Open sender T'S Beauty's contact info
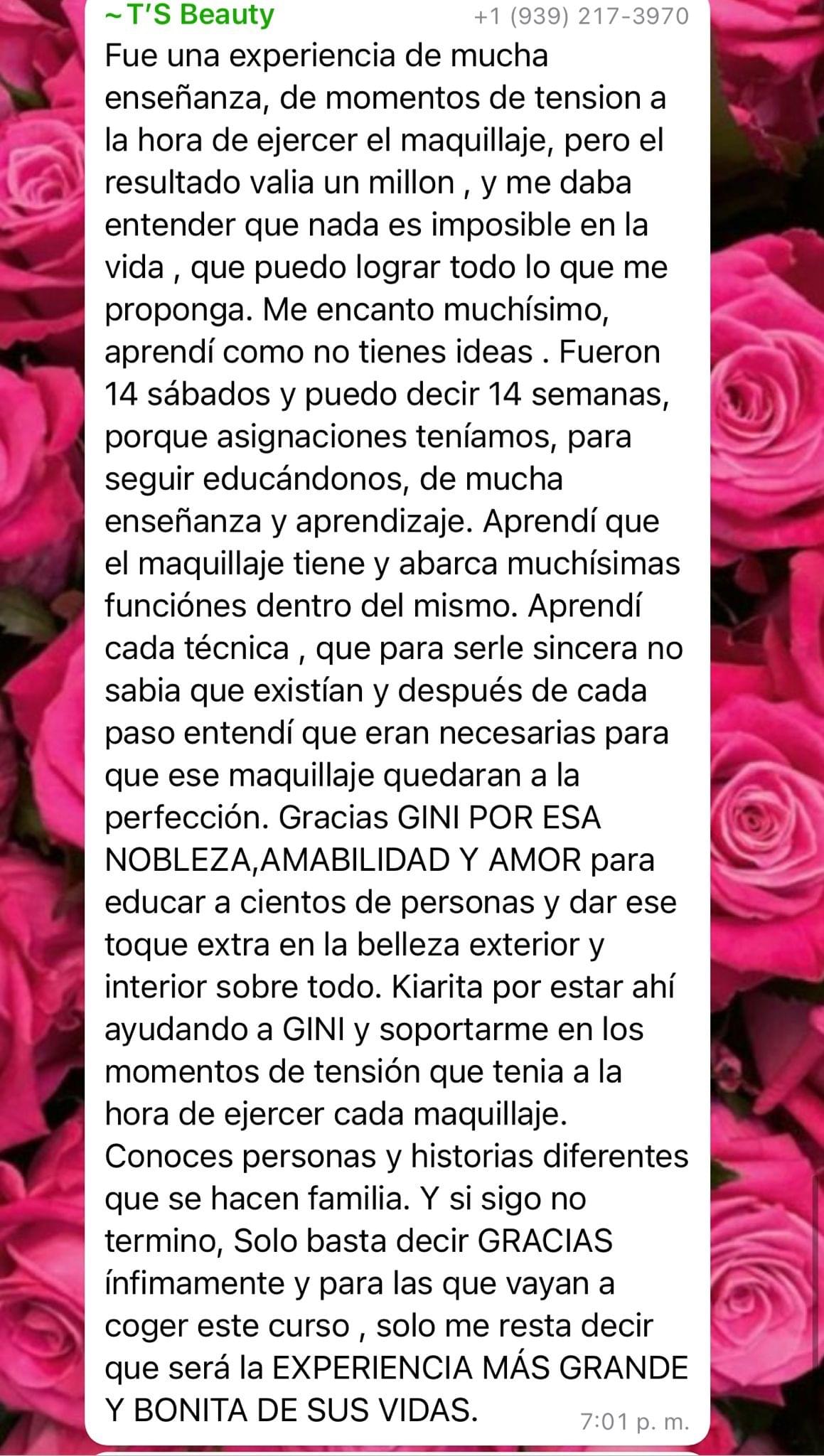Image resolution: width=824 pixels, height=1456 pixels. click(x=189, y=15)
